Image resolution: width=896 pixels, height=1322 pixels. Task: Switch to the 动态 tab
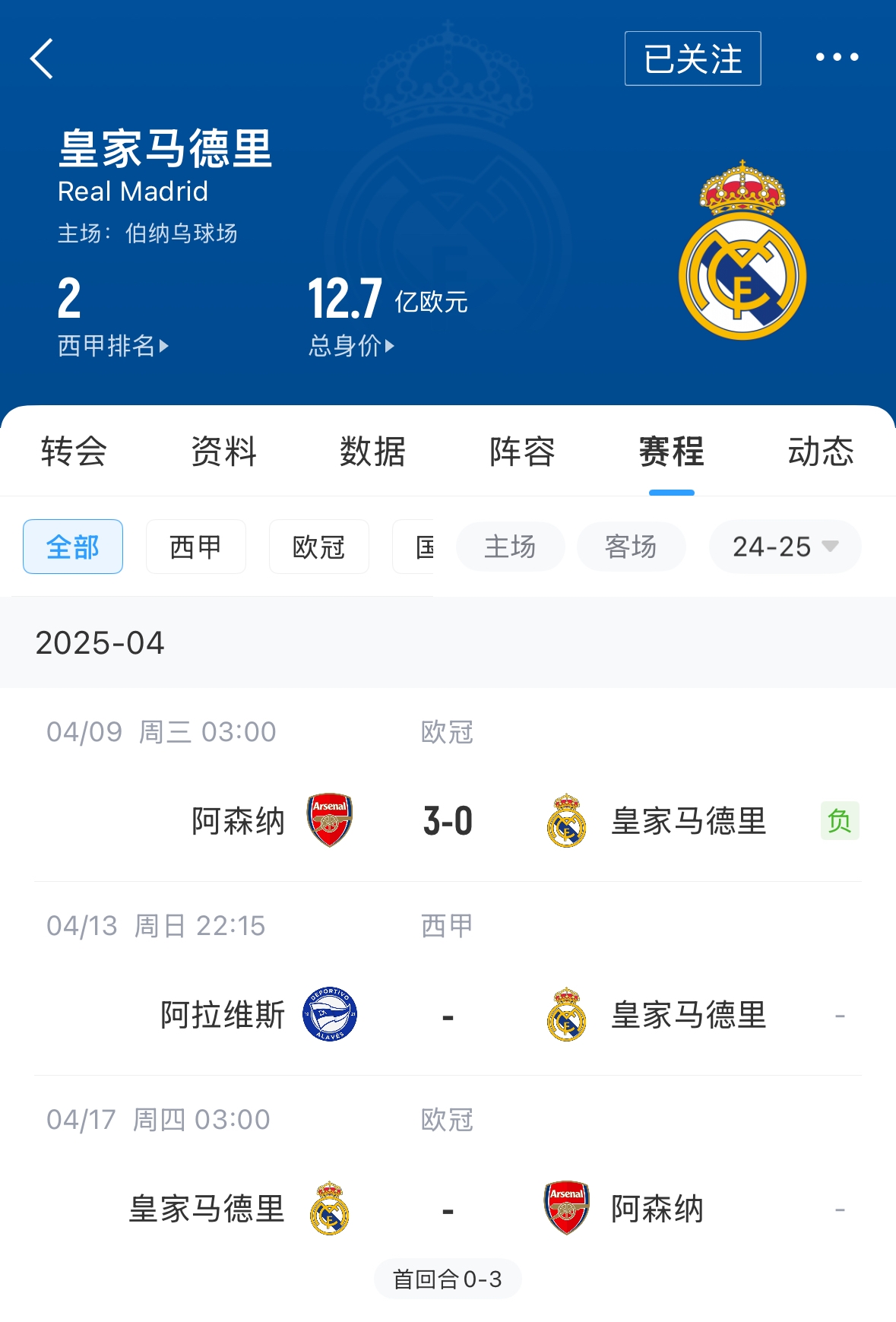(820, 452)
